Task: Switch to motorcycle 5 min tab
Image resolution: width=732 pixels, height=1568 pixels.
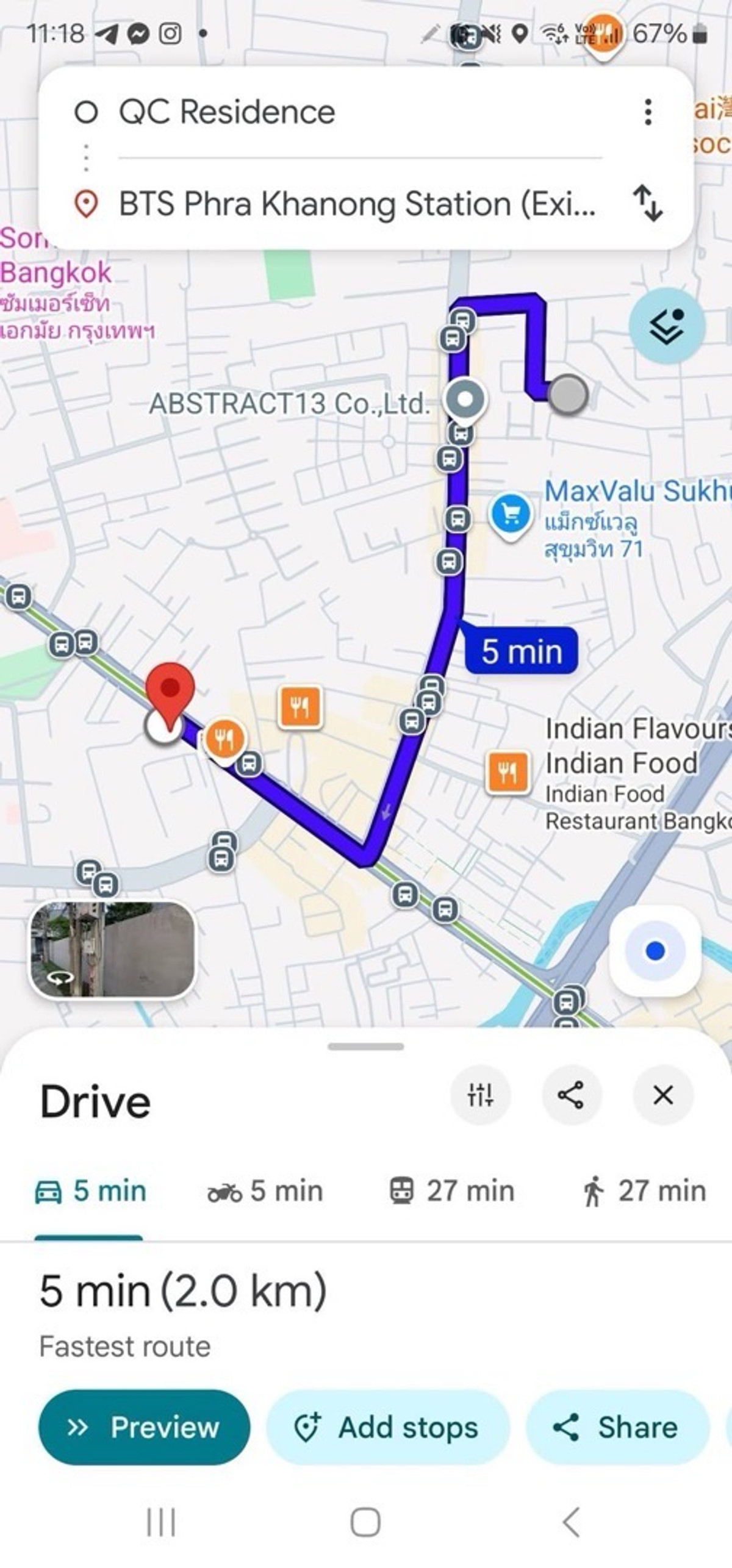Action: [x=265, y=1190]
